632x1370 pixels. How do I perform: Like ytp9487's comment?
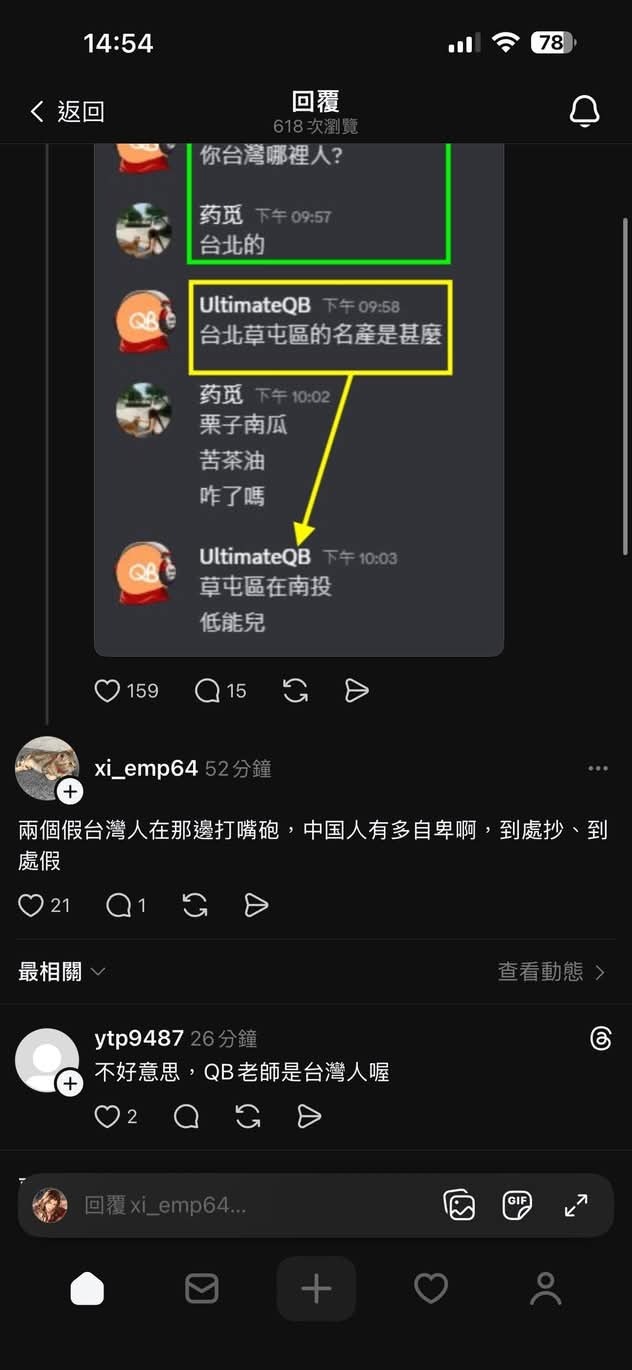(107, 1116)
